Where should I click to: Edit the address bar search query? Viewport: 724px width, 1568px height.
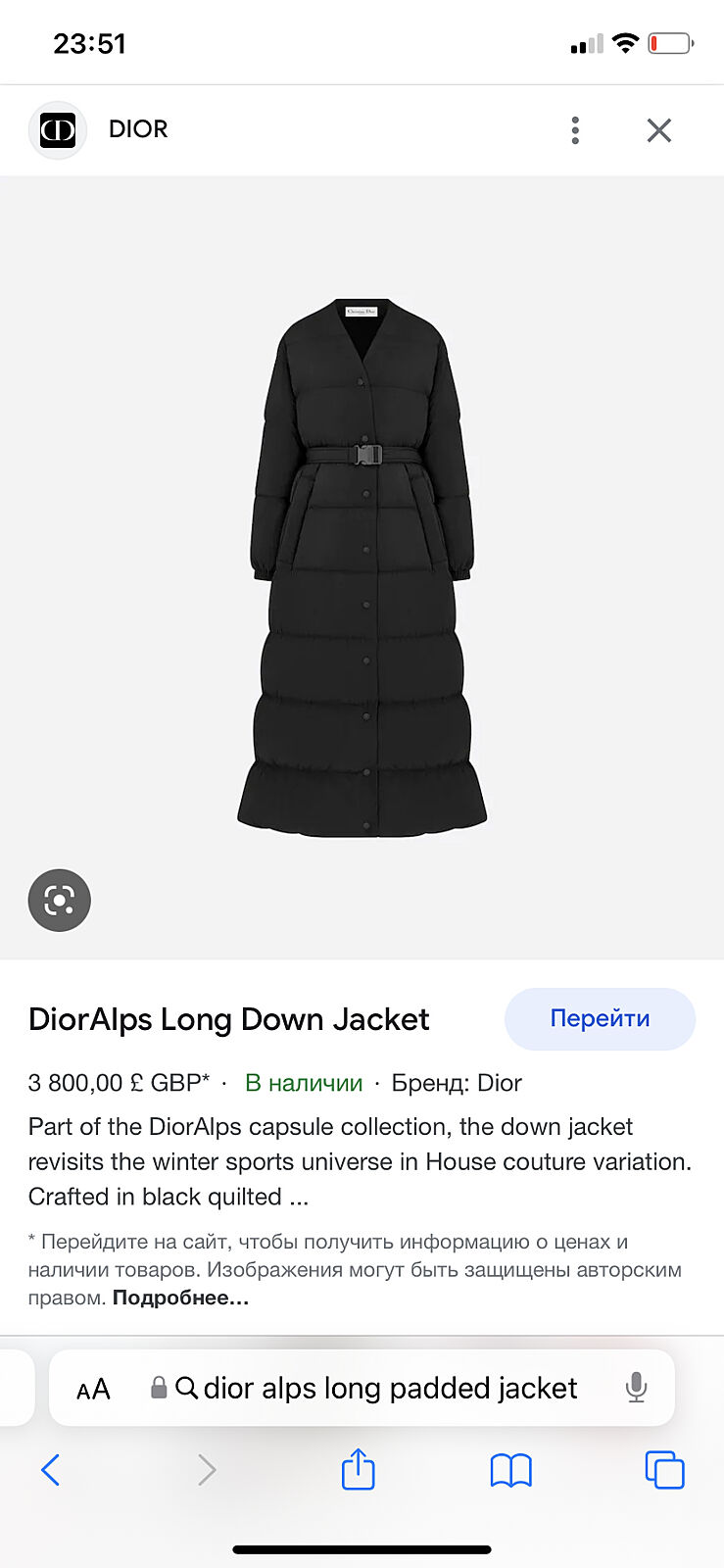390,1388
